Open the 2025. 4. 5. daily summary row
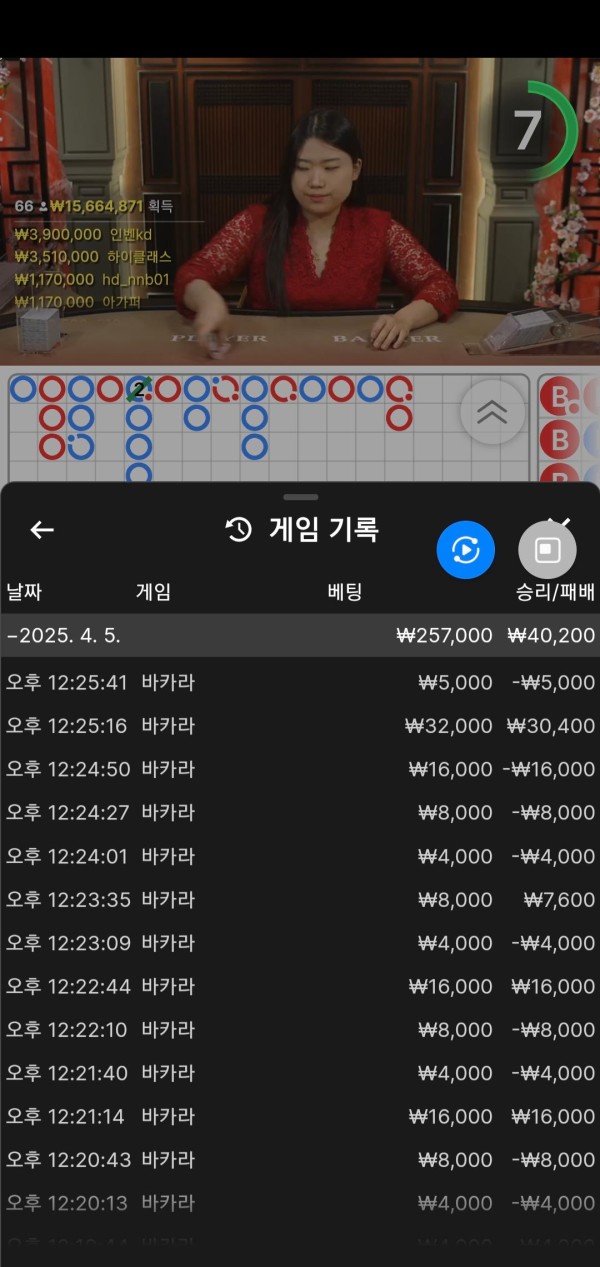The height and width of the screenshot is (1267, 600). click(x=300, y=635)
